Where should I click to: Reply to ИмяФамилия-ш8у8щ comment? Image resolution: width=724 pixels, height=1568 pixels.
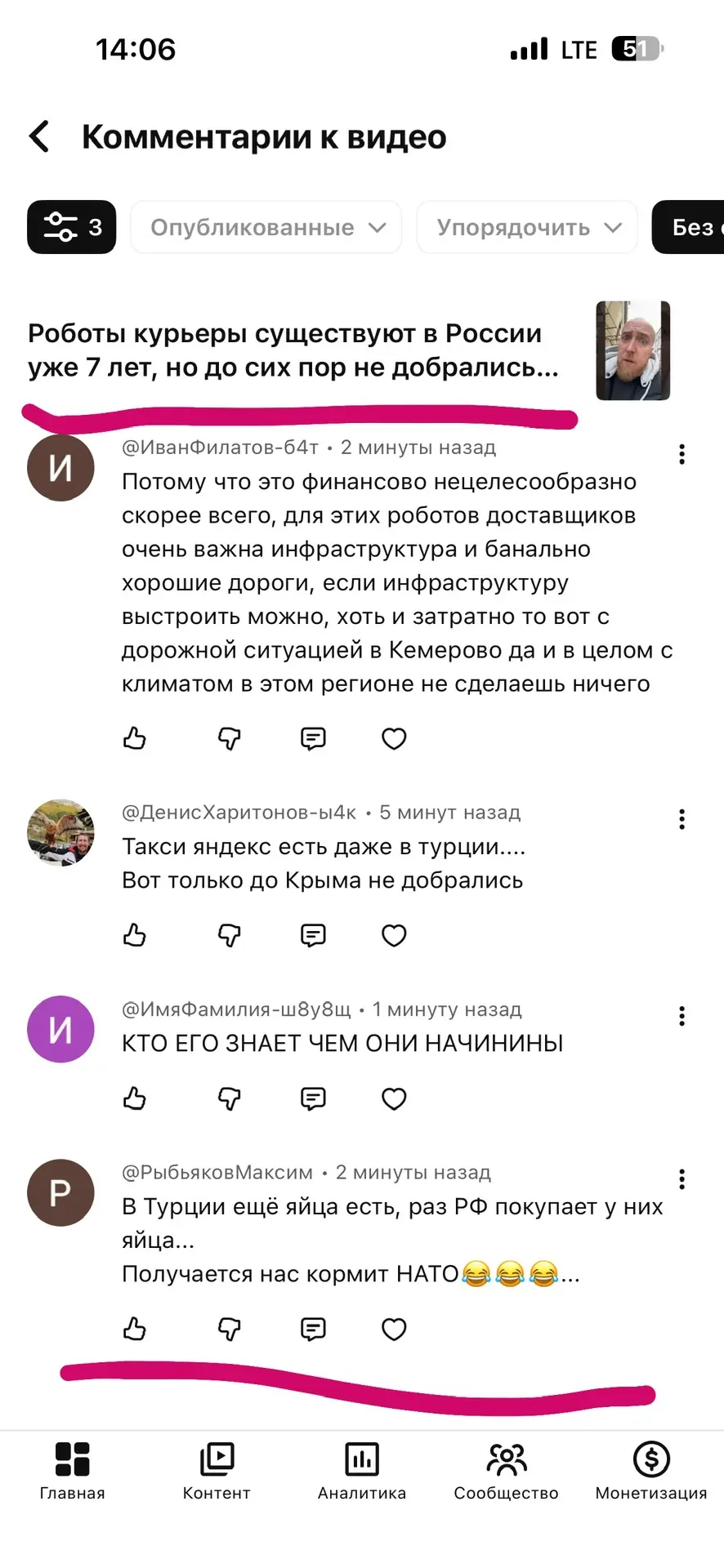[313, 1098]
